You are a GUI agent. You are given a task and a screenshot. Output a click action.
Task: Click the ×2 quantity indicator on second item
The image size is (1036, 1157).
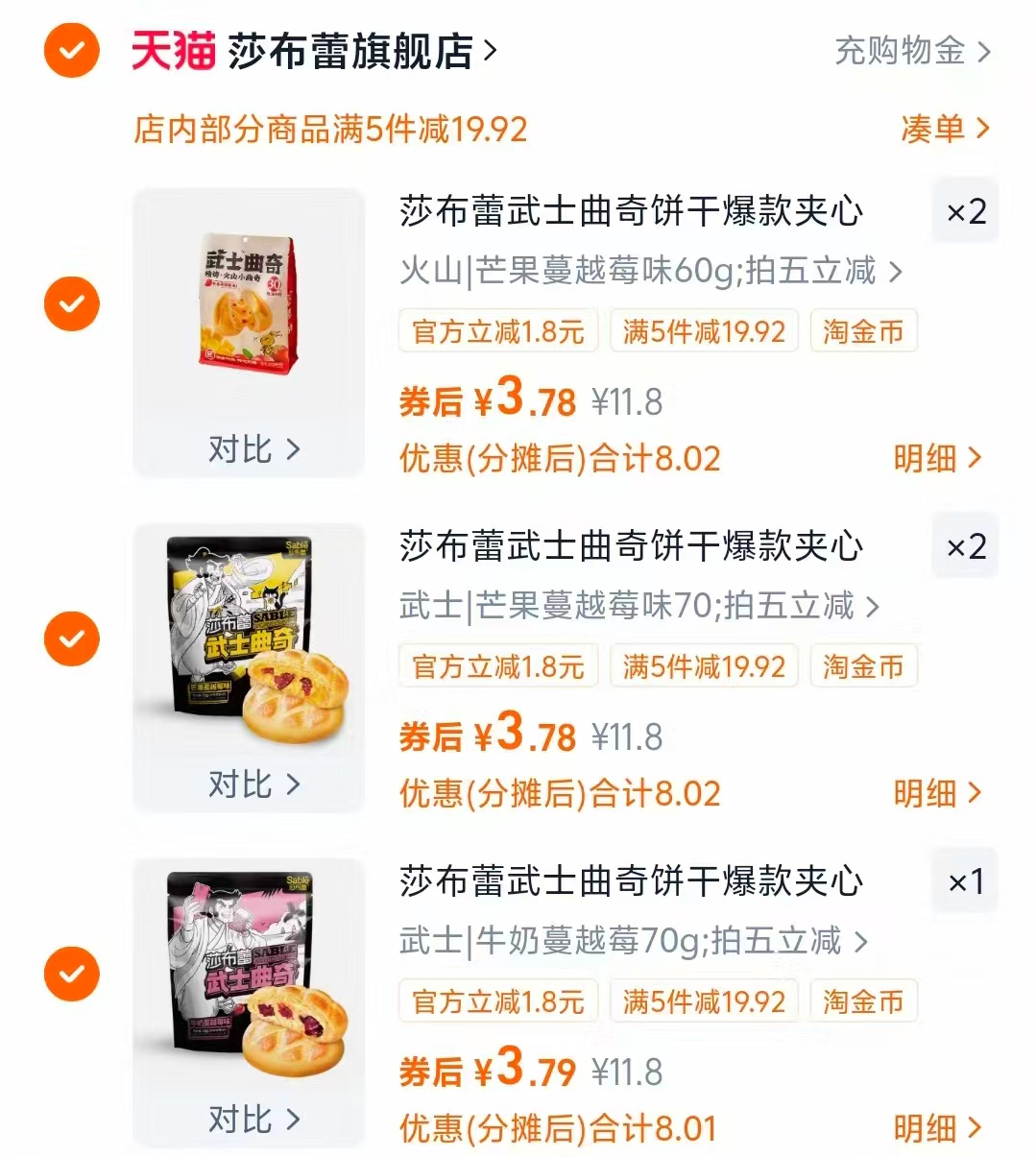(965, 545)
